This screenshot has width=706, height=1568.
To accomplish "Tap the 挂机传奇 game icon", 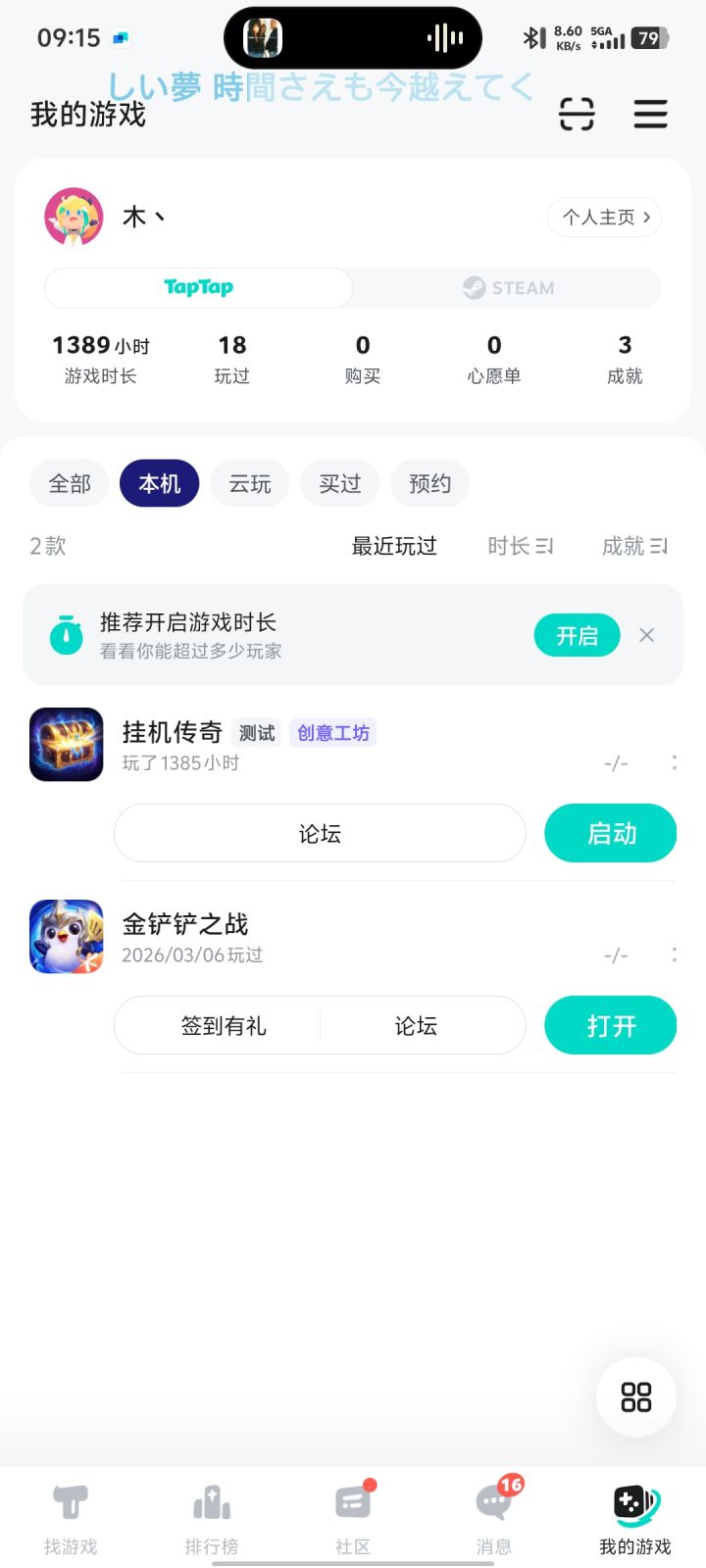I will [65, 745].
